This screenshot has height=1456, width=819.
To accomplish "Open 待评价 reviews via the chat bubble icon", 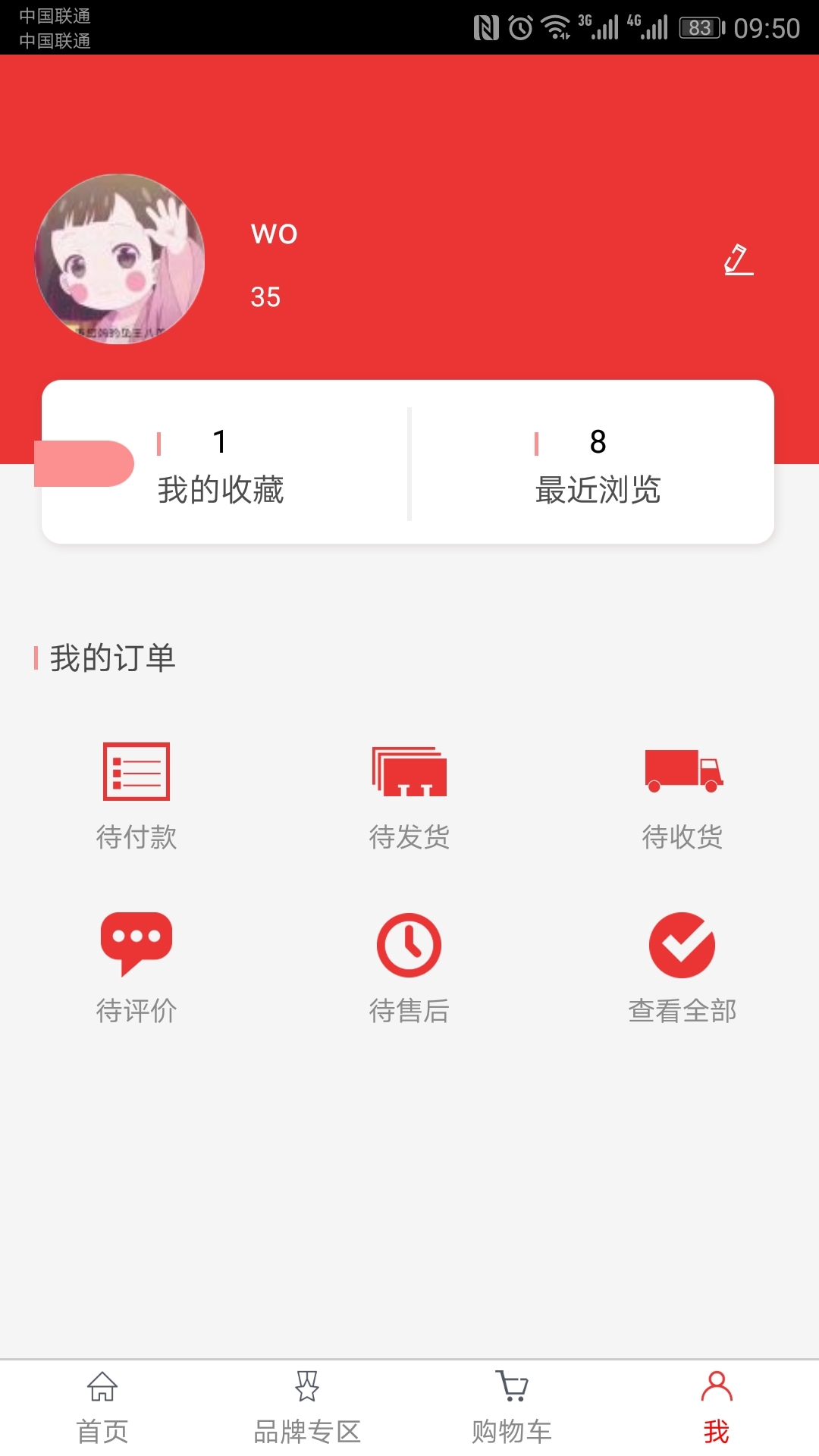I will point(136,944).
